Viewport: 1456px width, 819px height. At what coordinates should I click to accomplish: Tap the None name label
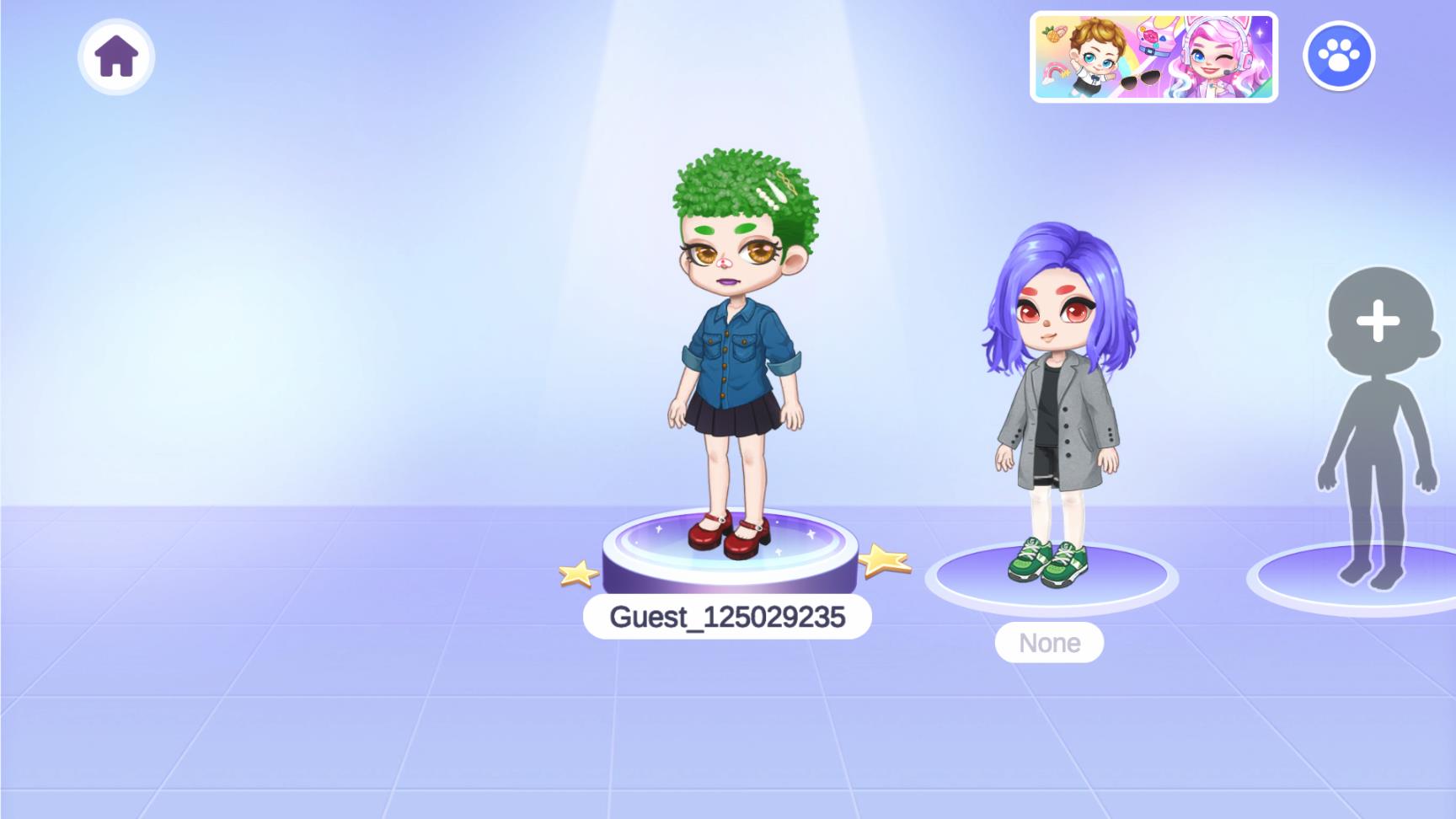click(x=1049, y=643)
